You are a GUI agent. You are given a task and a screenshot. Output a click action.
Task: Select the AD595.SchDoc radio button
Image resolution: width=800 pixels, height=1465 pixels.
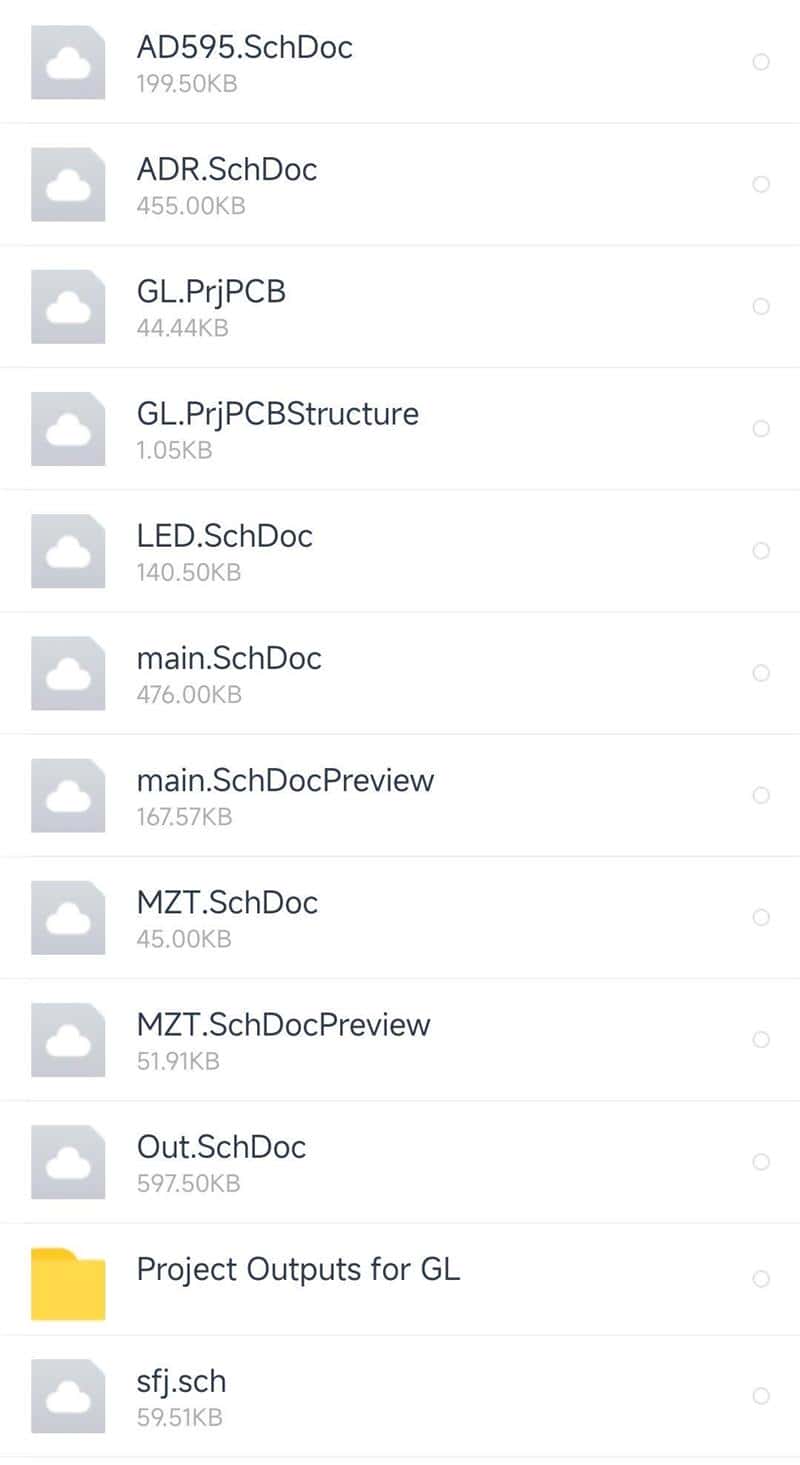pos(761,62)
